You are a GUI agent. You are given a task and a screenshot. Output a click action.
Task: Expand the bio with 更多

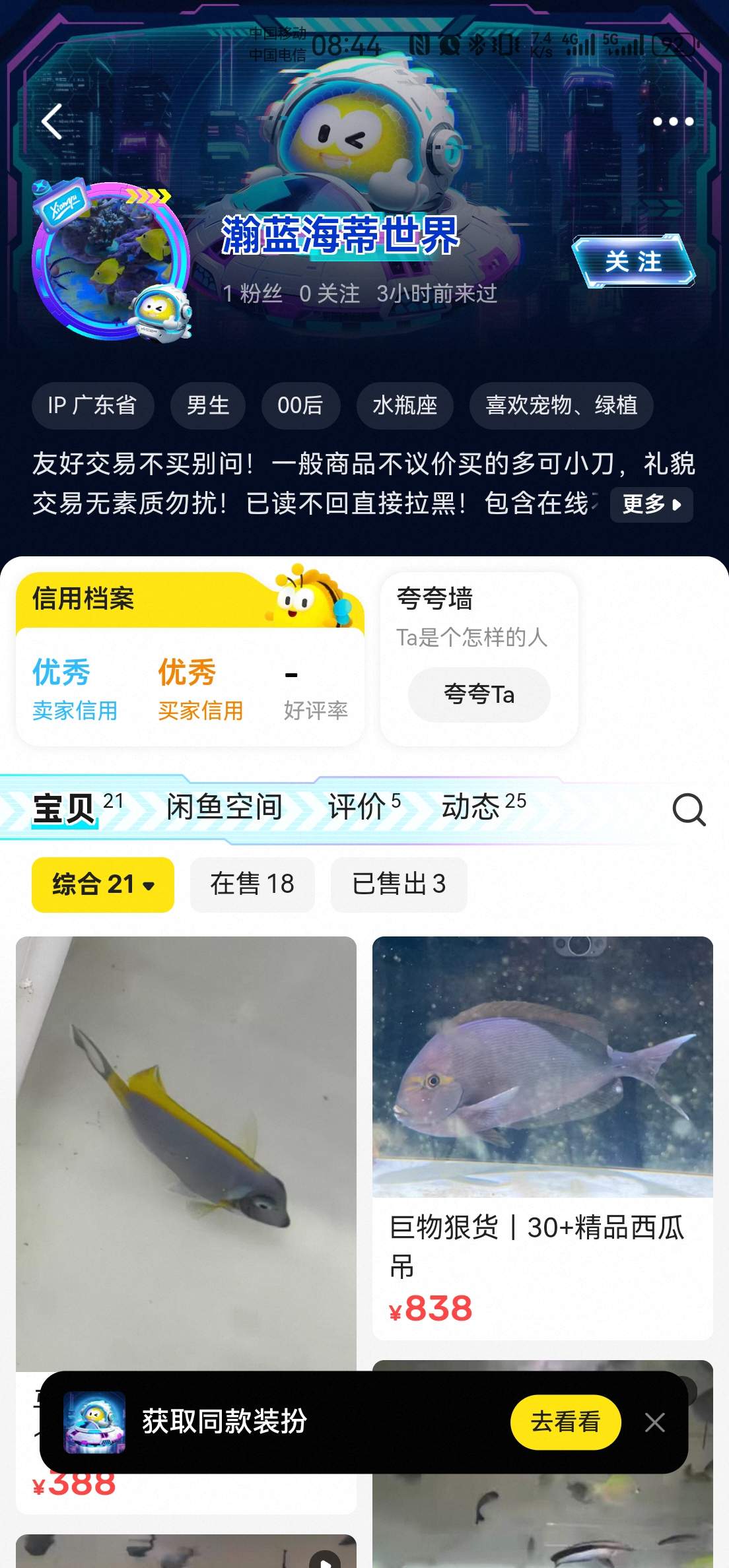pos(651,505)
